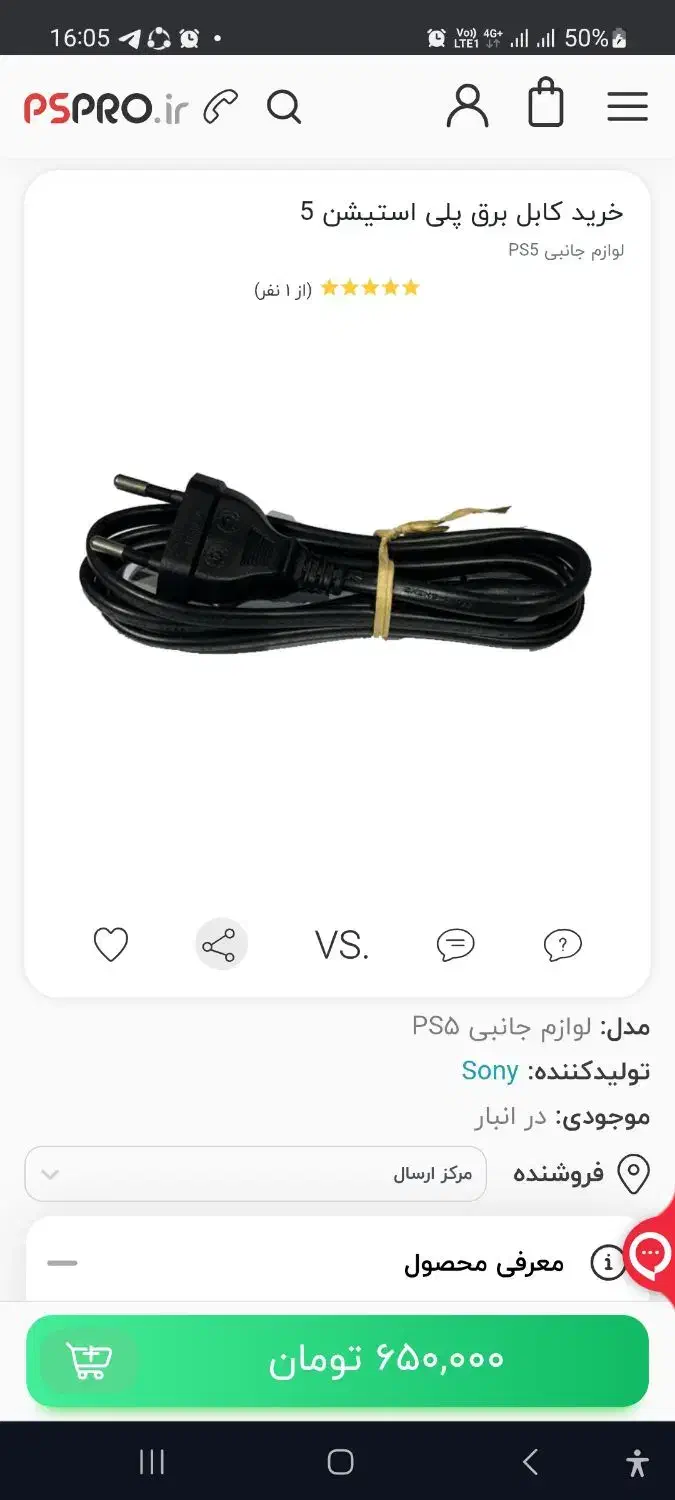Compare product using VS. button

[x=342, y=945]
